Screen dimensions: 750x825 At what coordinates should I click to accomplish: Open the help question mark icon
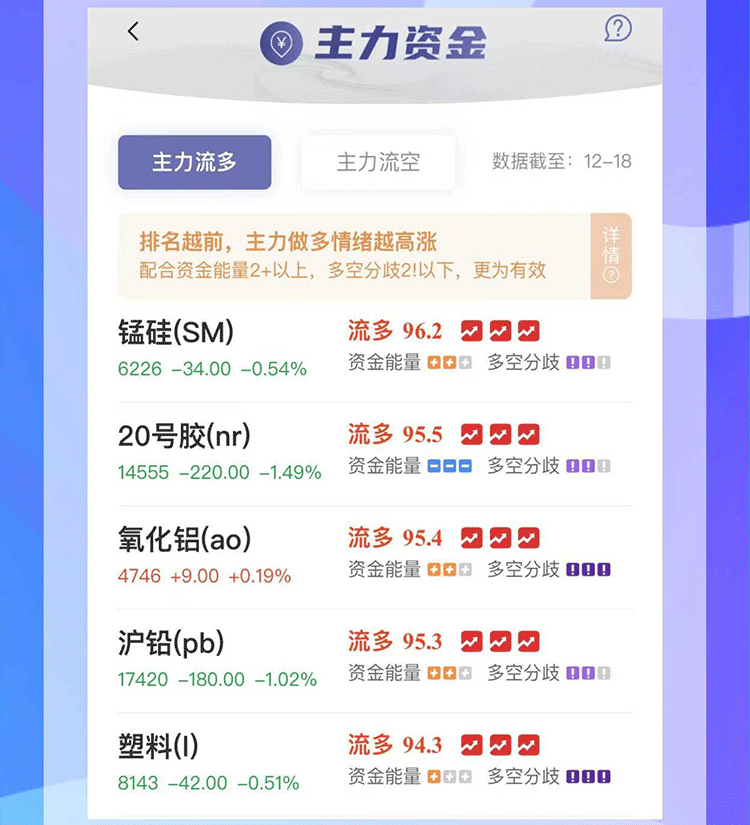tap(618, 29)
